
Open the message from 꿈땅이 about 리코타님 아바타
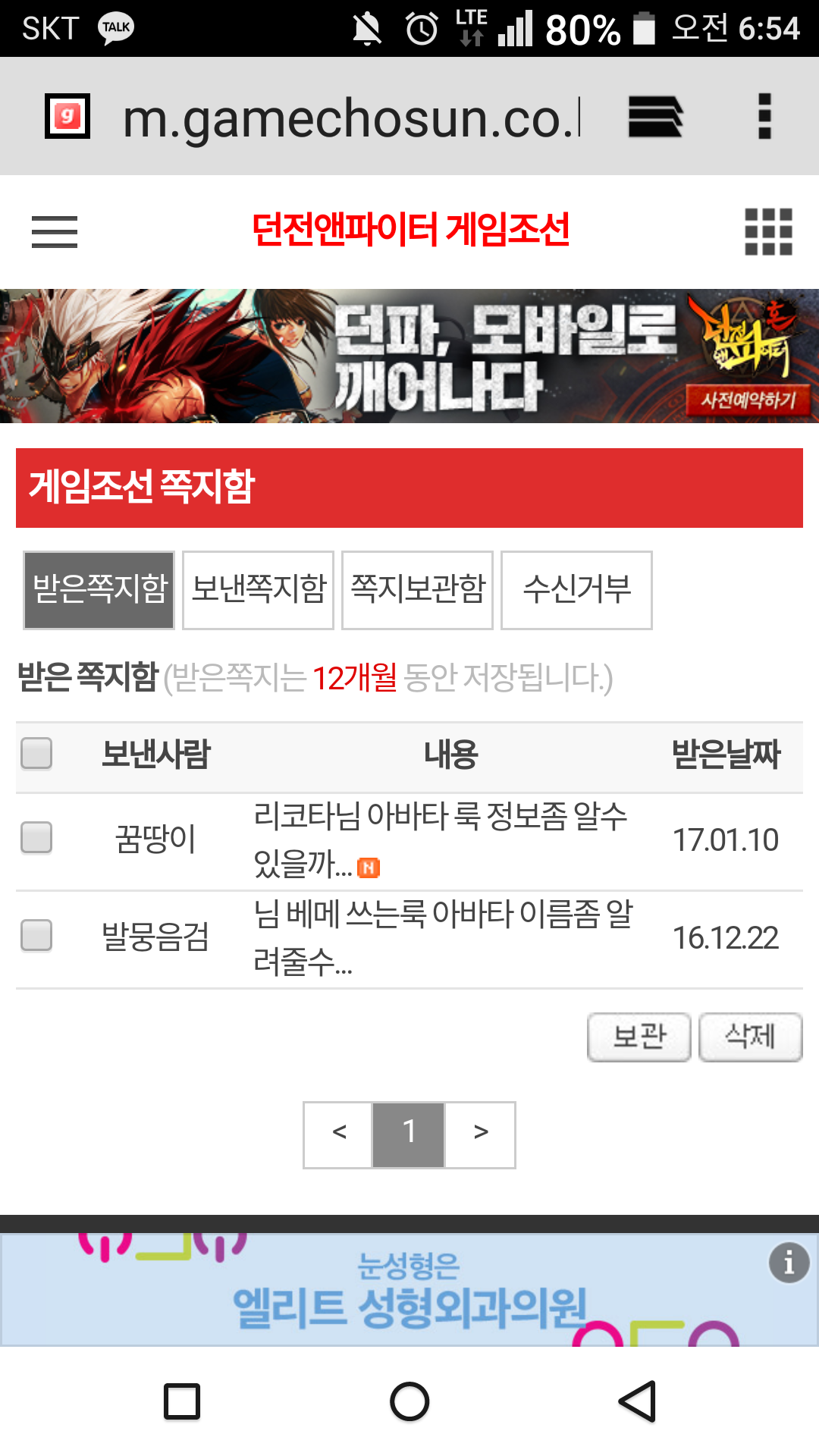tap(440, 839)
